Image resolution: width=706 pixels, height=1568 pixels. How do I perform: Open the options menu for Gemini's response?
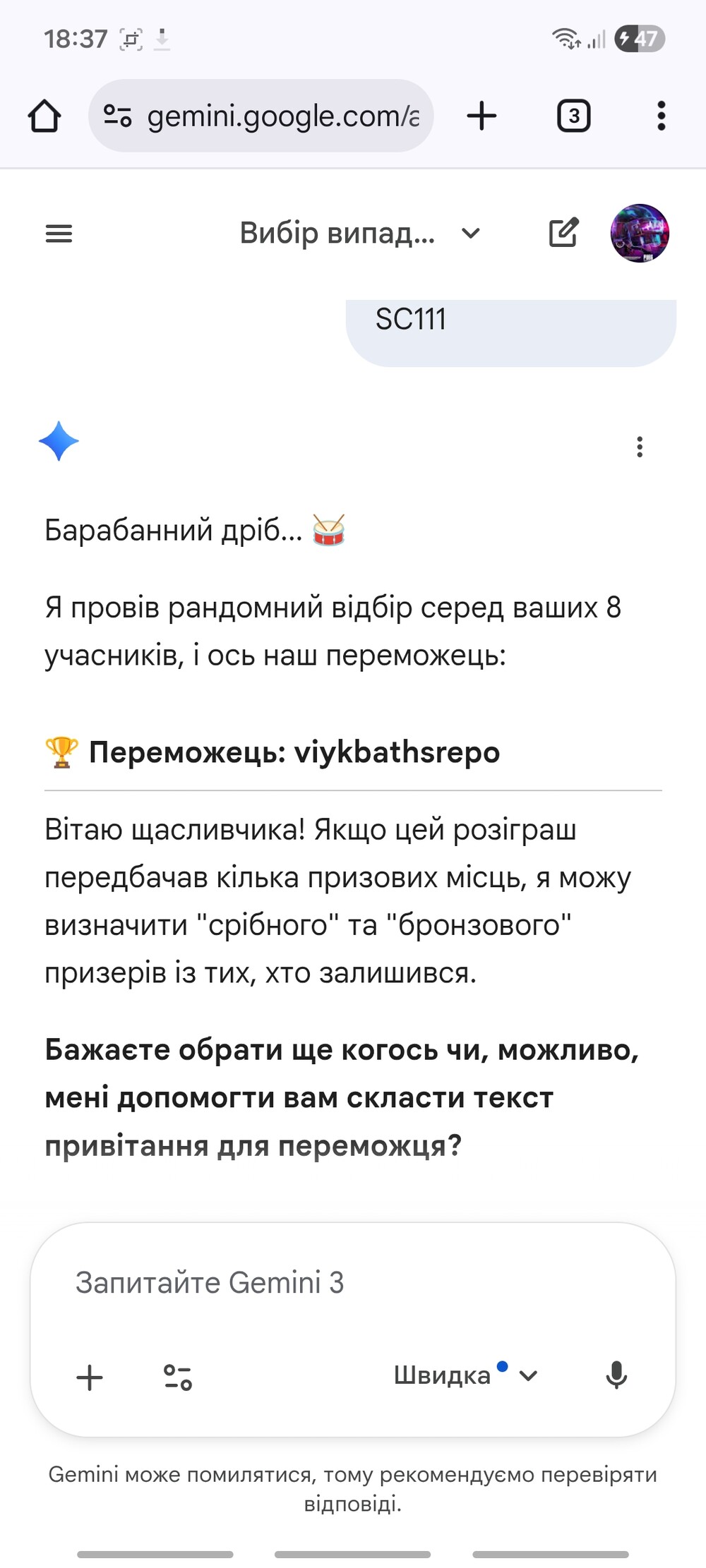pos(640,447)
